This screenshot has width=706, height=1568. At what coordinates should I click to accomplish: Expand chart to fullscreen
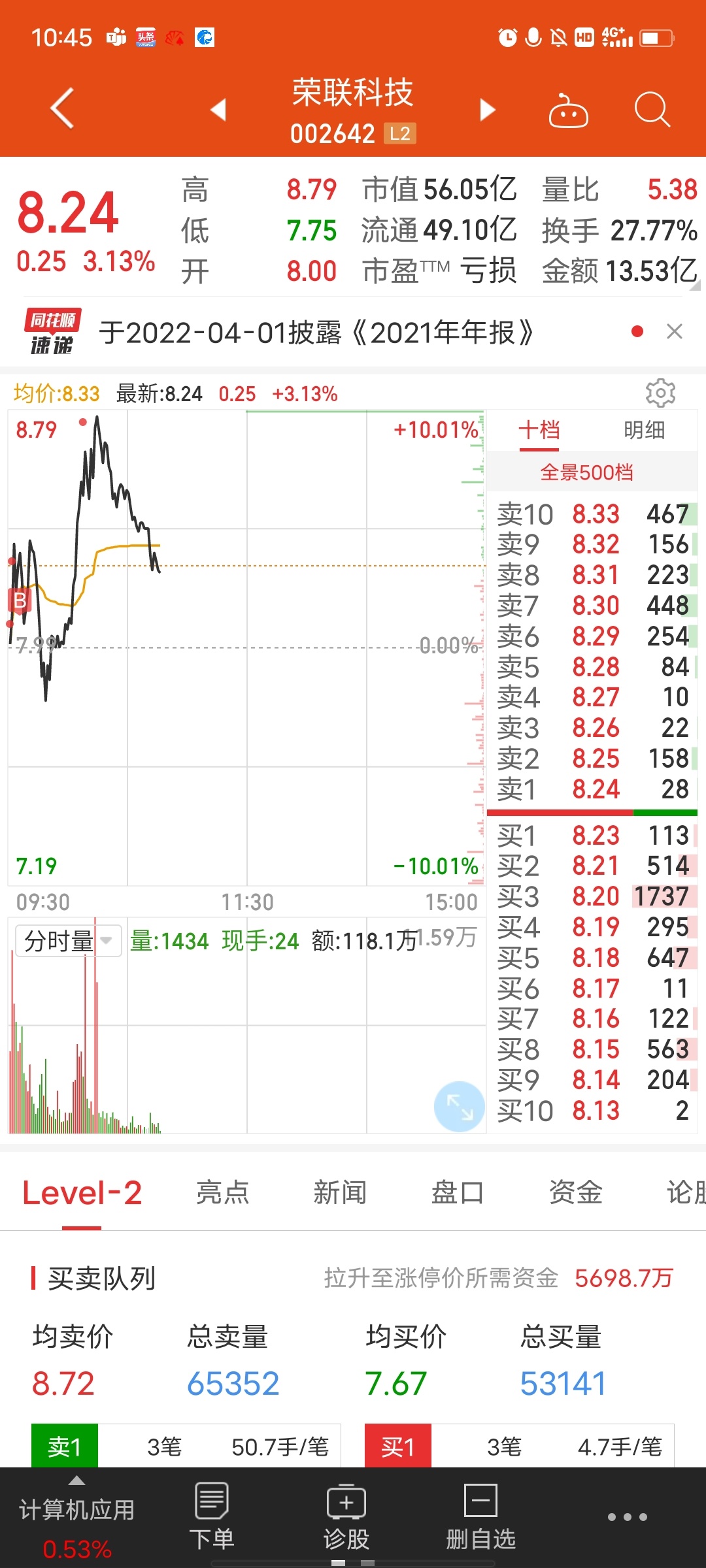(x=460, y=1107)
